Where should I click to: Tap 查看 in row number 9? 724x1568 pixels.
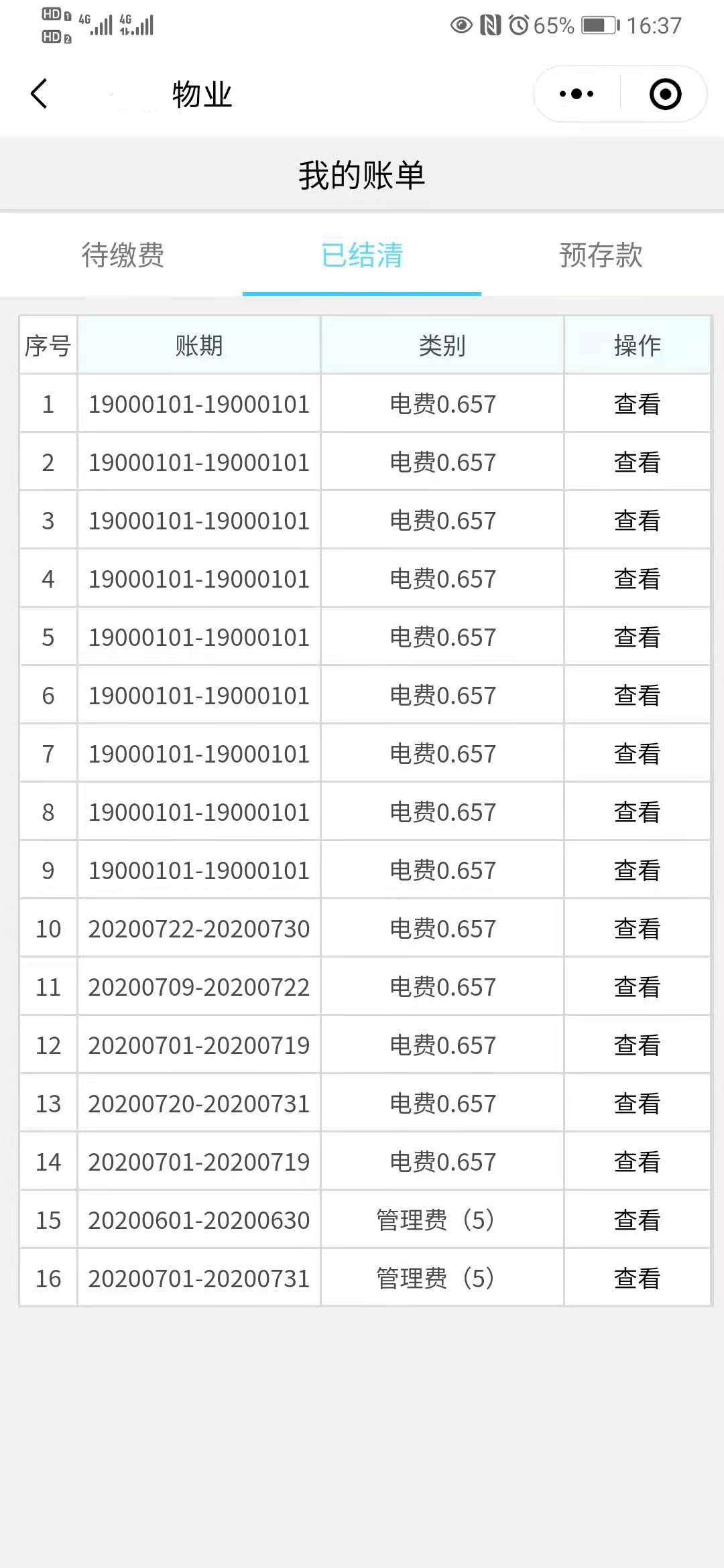click(x=637, y=870)
